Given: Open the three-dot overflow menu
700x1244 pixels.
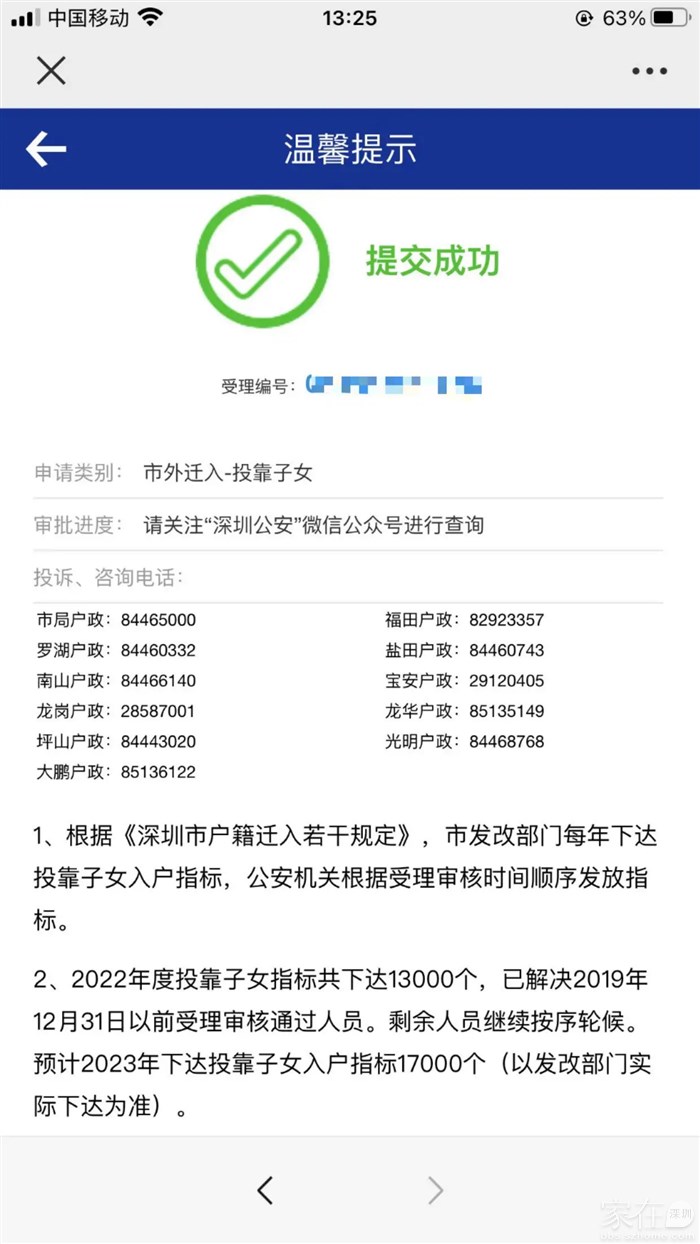Looking at the screenshot, I should [x=649, y=71].
